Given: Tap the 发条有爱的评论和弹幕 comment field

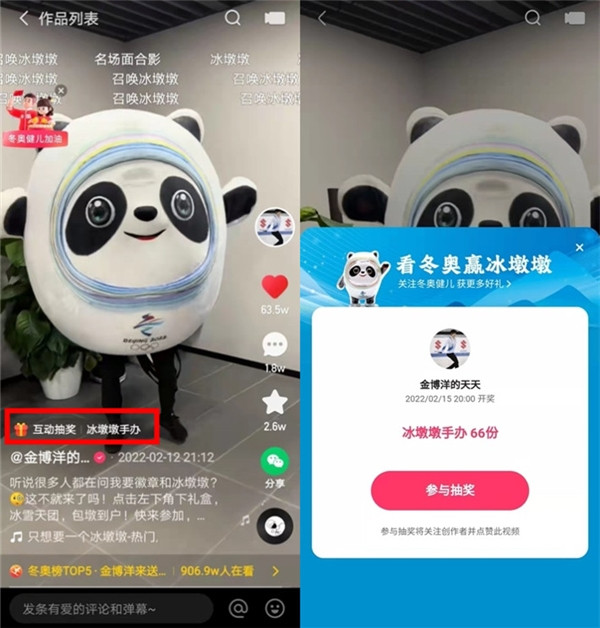Looking at the screenshot, I should tap(108, 607).
